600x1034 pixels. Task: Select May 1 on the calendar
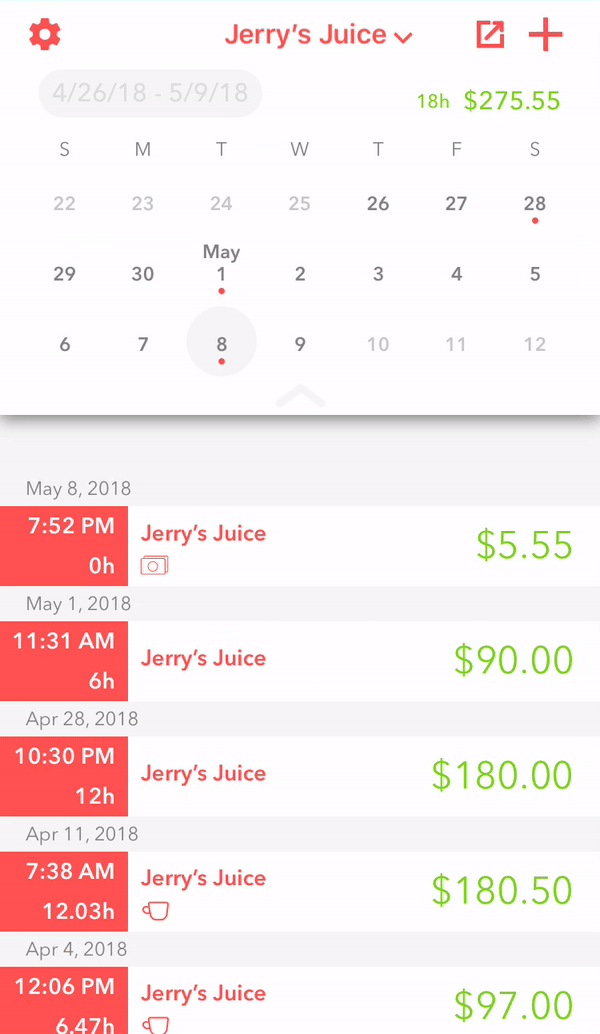pos(221,274)
